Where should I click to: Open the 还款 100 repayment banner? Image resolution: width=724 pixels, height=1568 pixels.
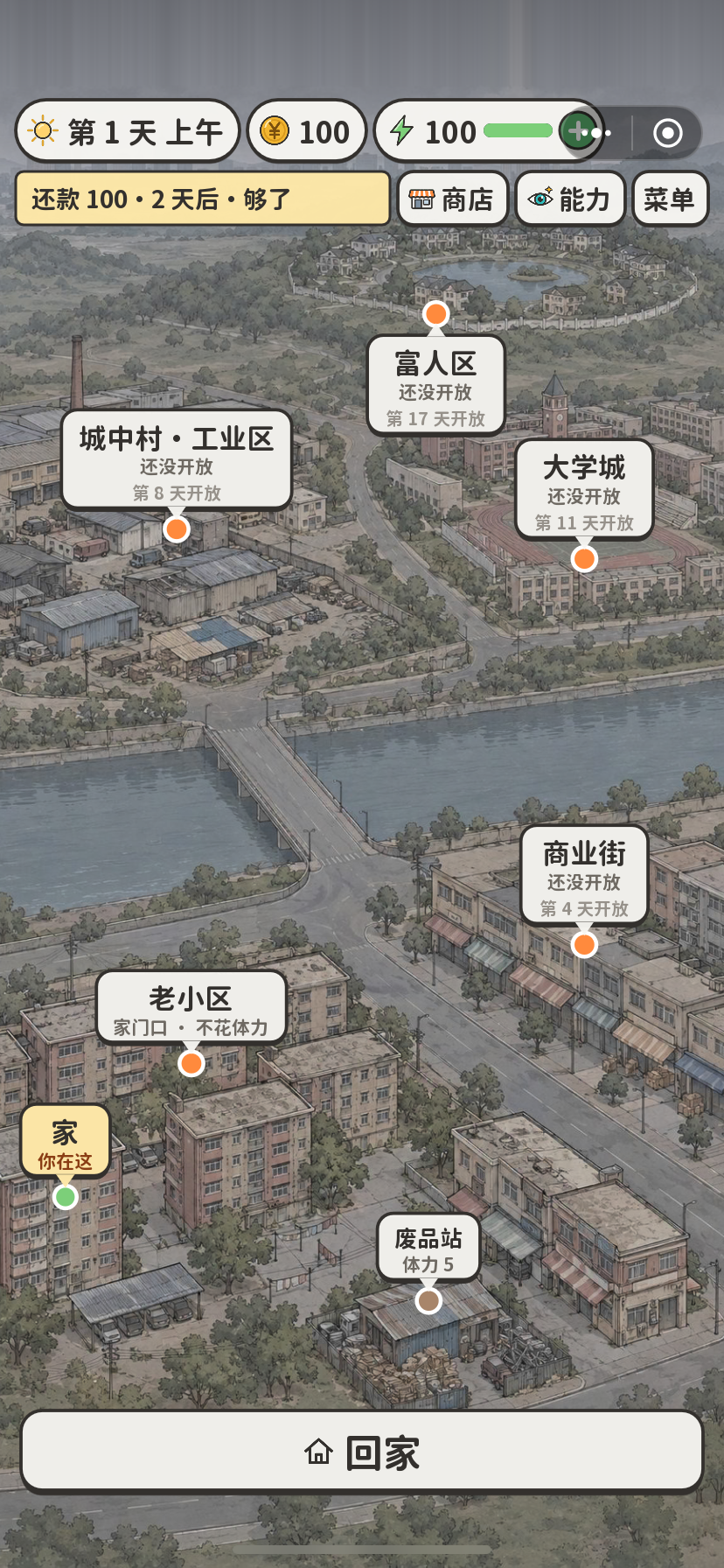pyautogui.click(x=202, y=199)
